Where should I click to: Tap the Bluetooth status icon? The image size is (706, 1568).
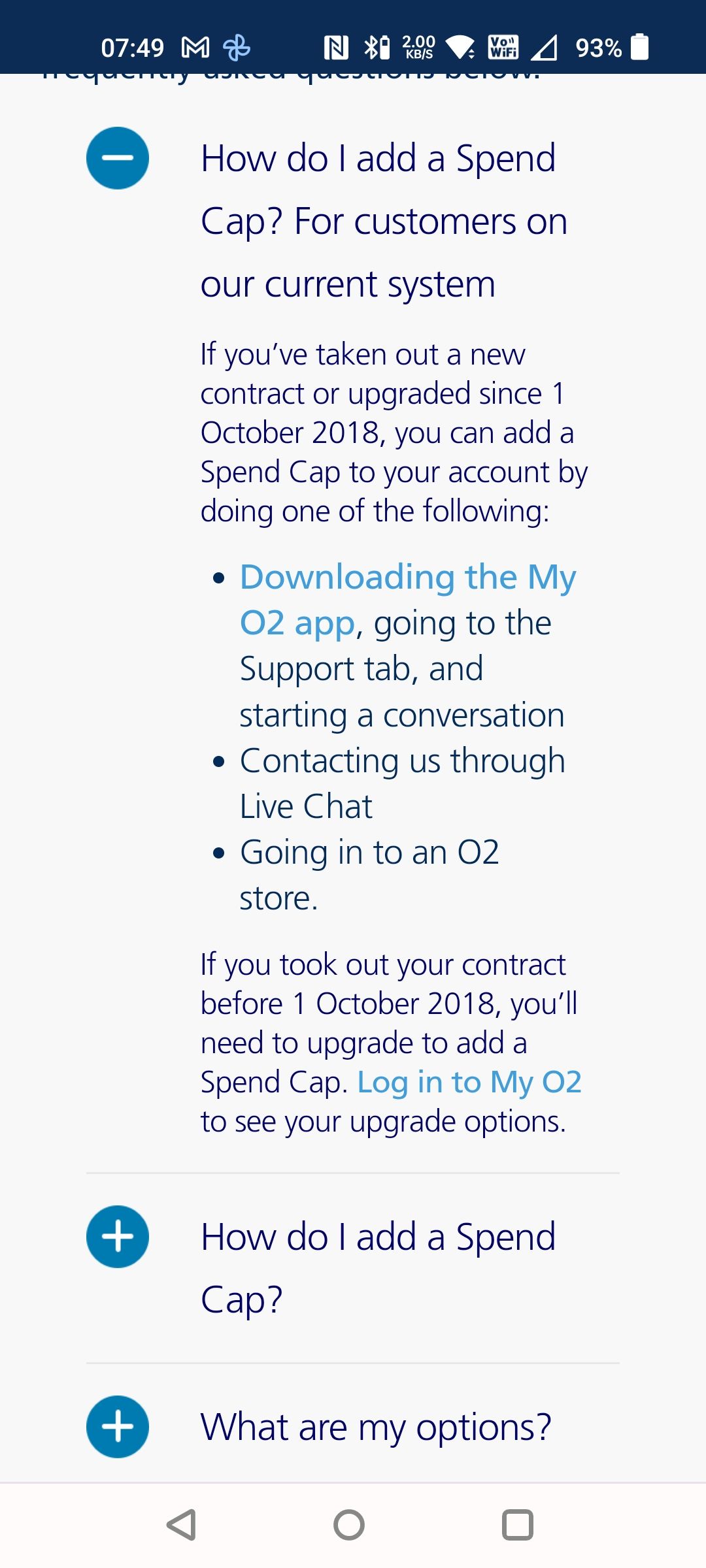click(x=371, y=47)
